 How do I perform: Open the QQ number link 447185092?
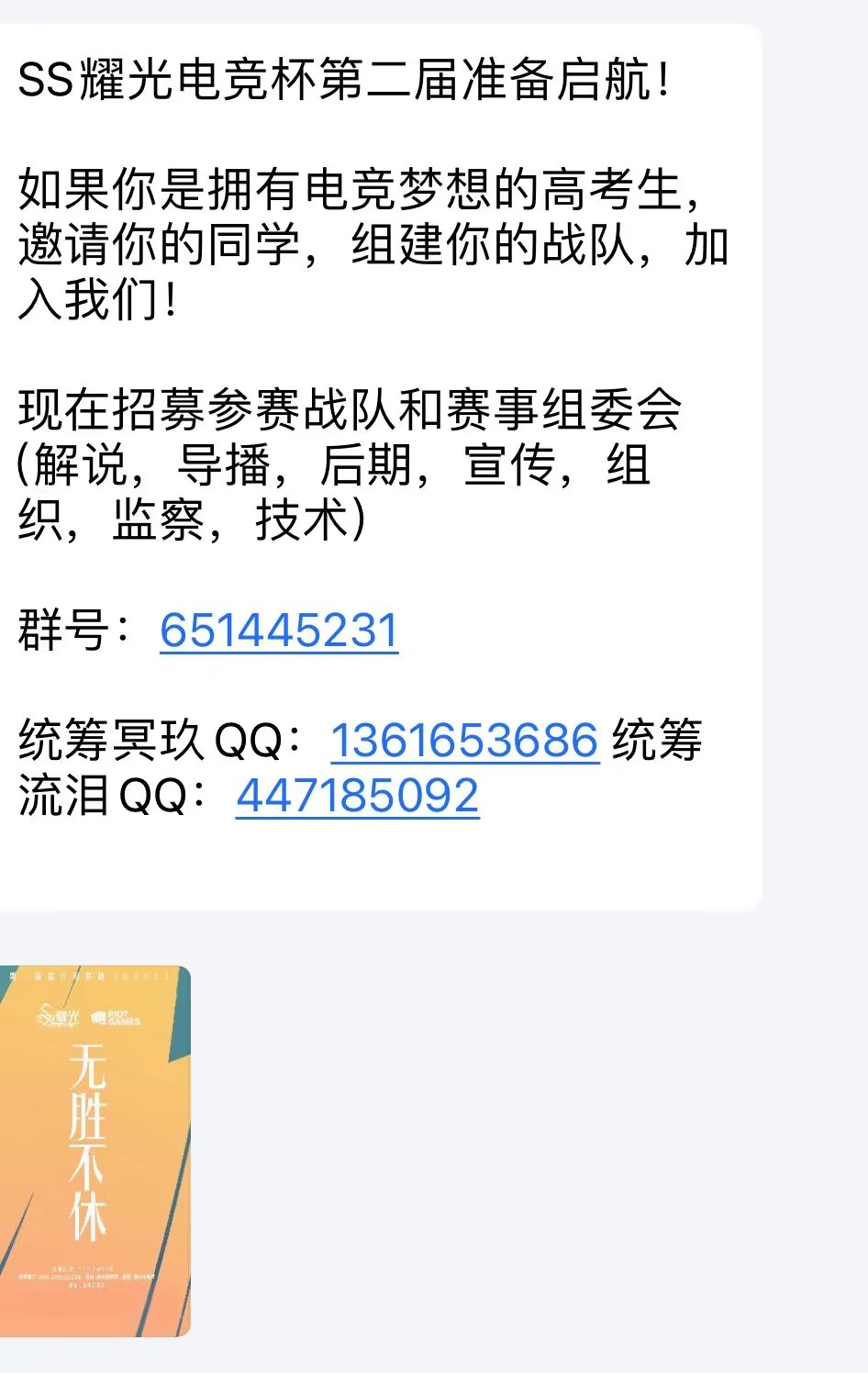[x=357, y=796]
